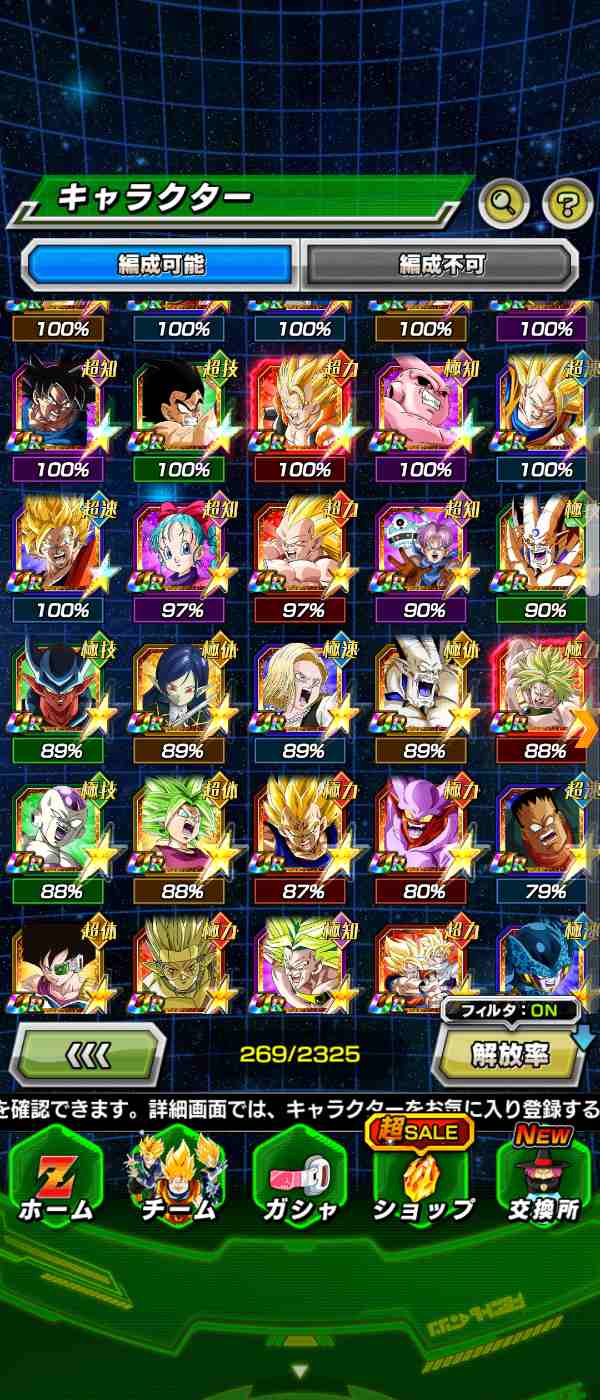
Task: Select the Bulma character at 97%
Action: (x=183, y=548)
